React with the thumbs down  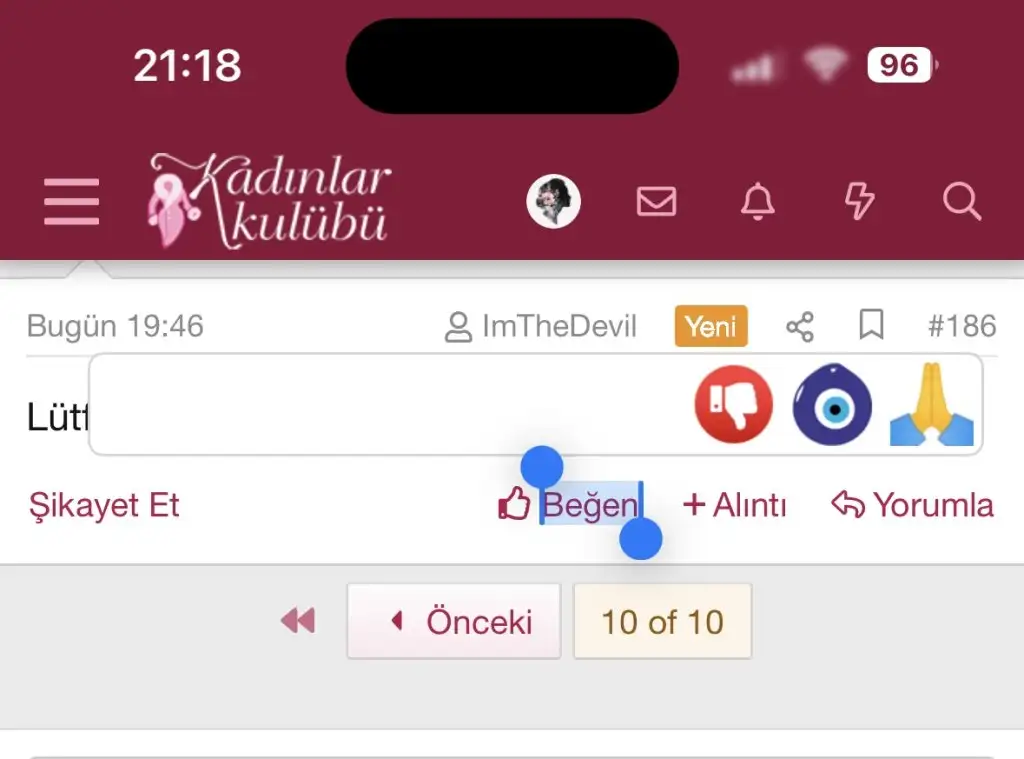click(734, 405)
